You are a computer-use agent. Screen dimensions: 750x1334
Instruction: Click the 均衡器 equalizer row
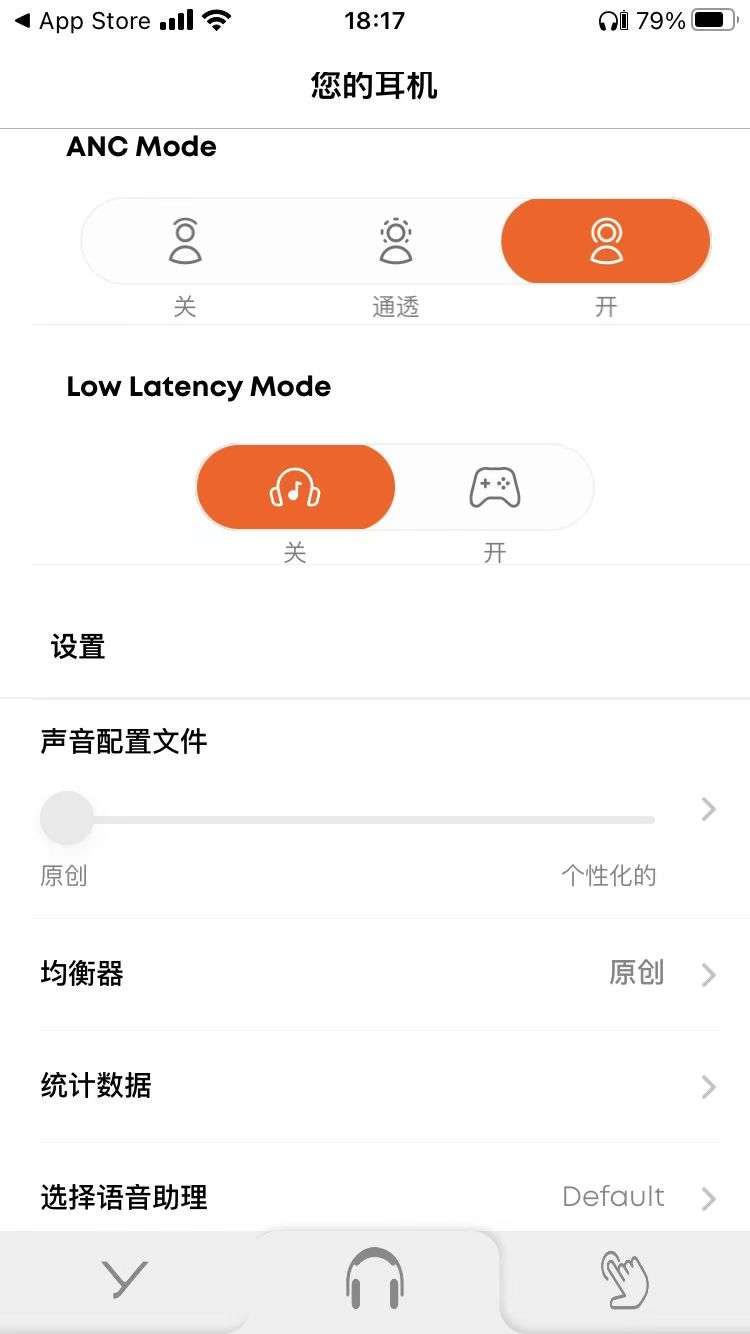[x=375, y=974]
